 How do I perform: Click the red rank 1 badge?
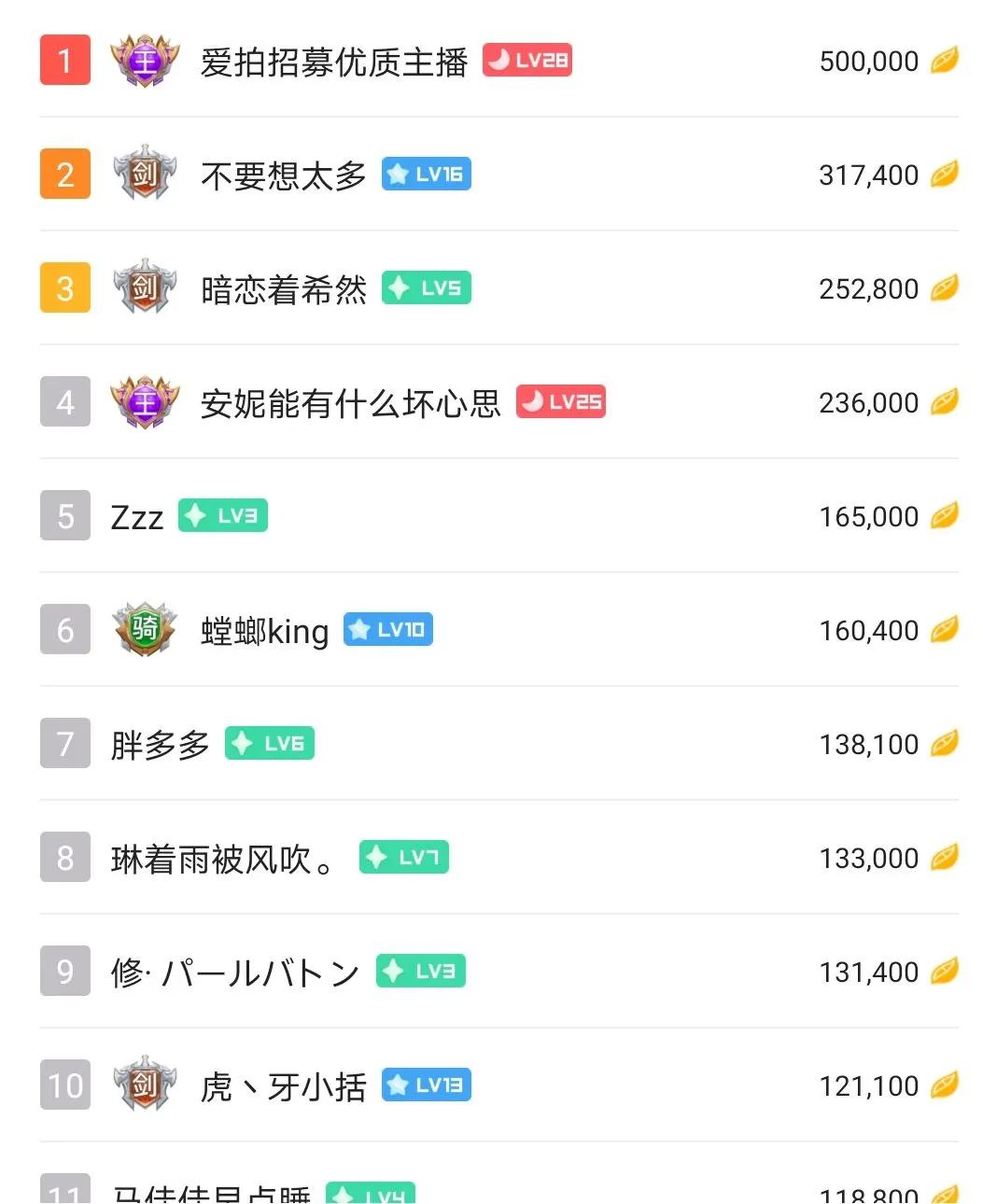[63, 60]
